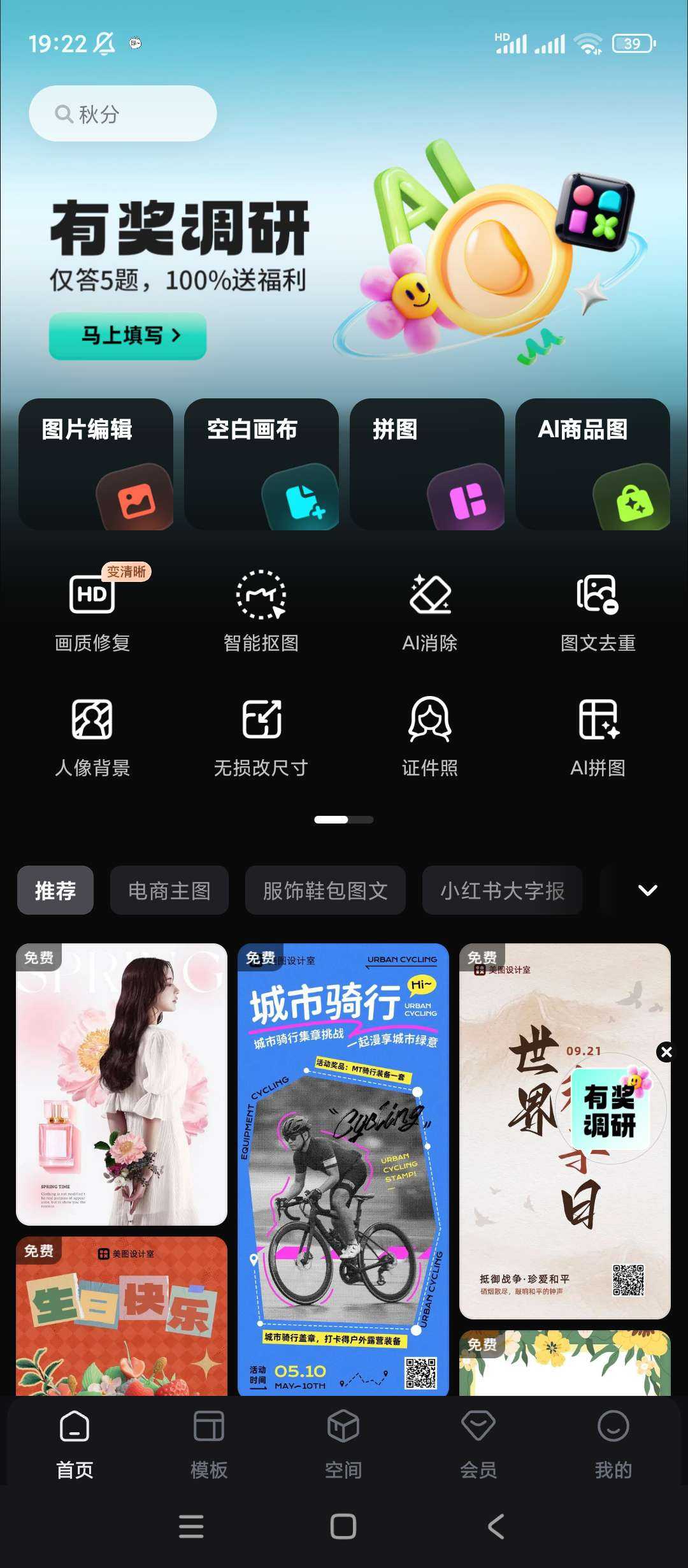This screenshot has width=688, height=1568.
Task: Tap the 马上填写 survey button
Action: click(127, 335)
